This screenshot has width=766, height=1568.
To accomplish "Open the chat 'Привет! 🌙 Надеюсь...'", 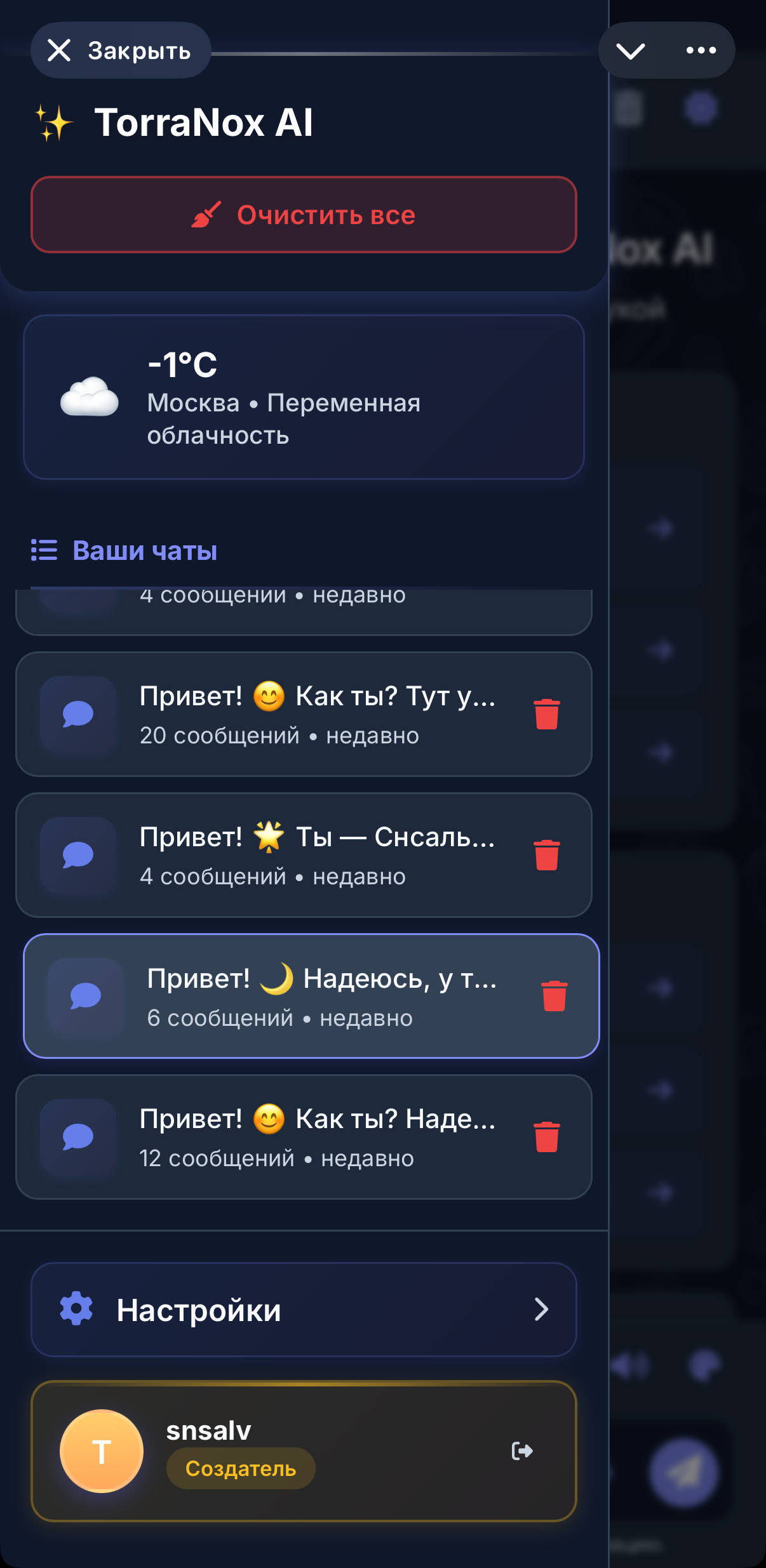I will [x=305, y=996].
